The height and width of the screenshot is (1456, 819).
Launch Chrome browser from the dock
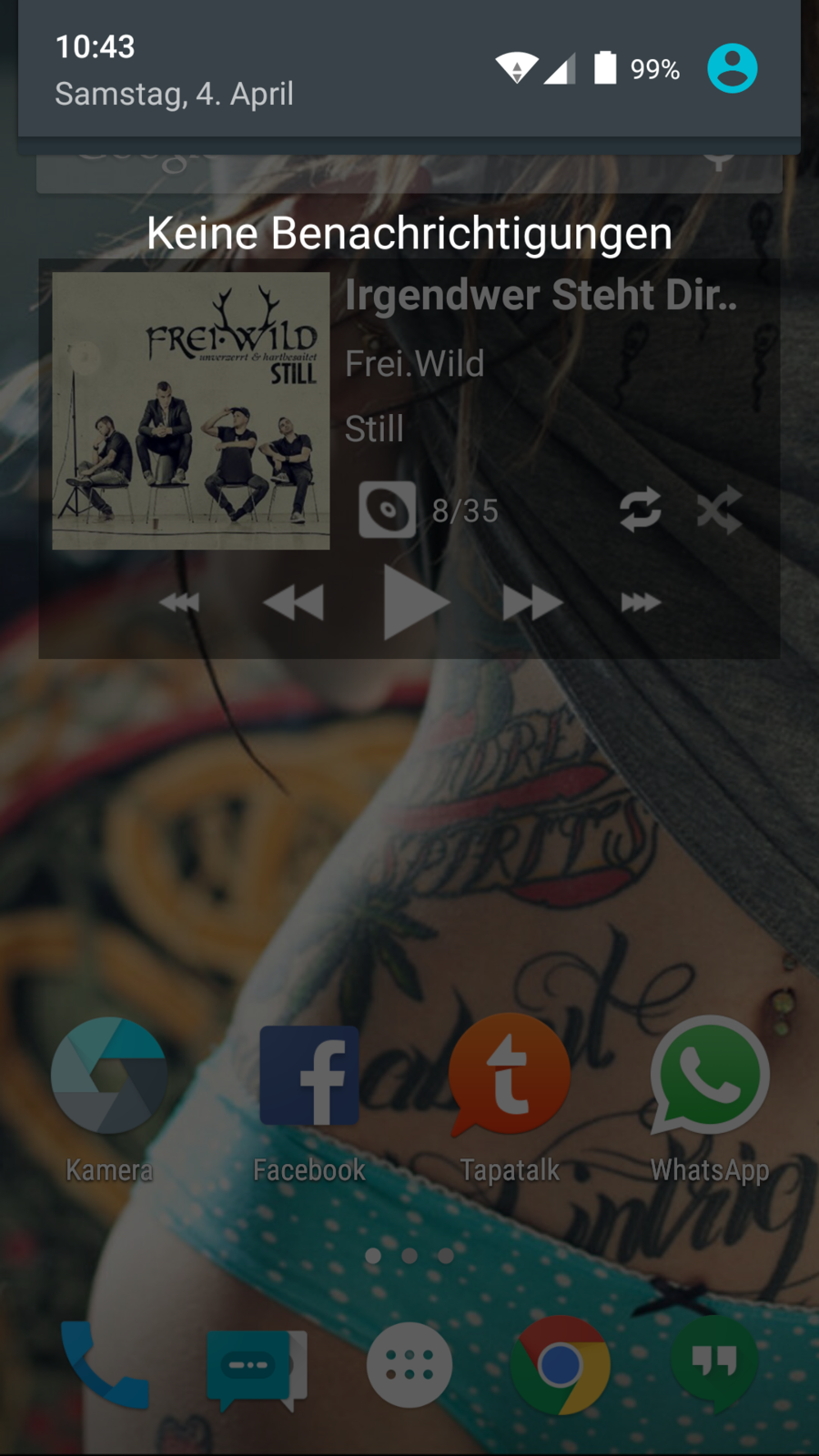(560, 1365)
